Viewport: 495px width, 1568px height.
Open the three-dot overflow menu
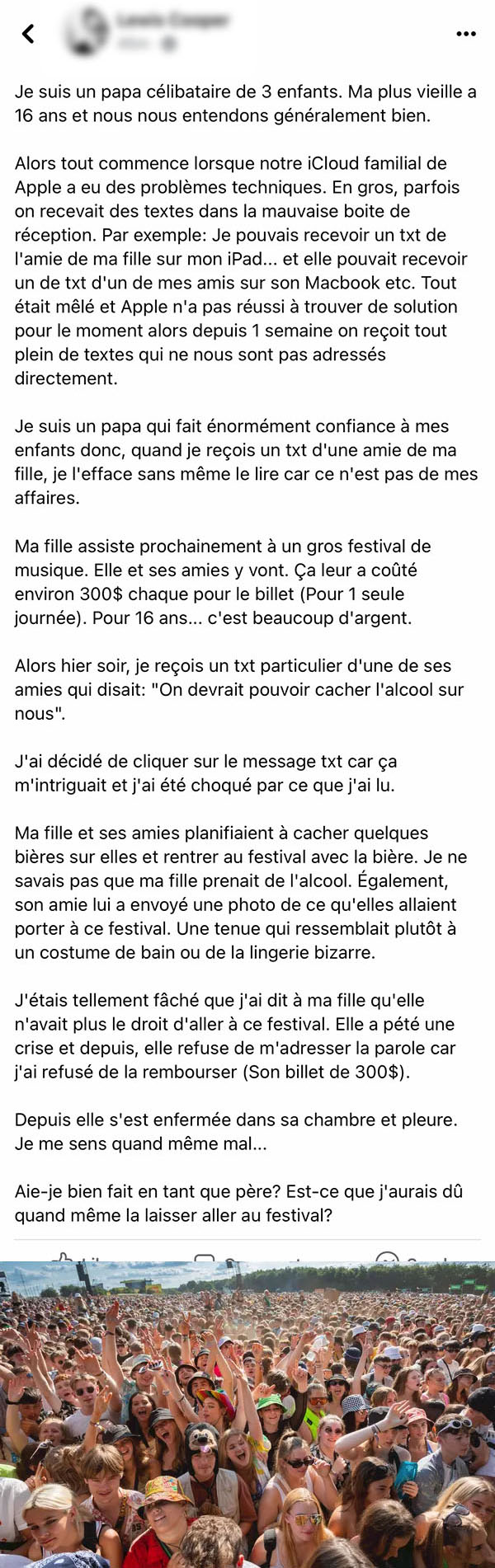[466, 34]
